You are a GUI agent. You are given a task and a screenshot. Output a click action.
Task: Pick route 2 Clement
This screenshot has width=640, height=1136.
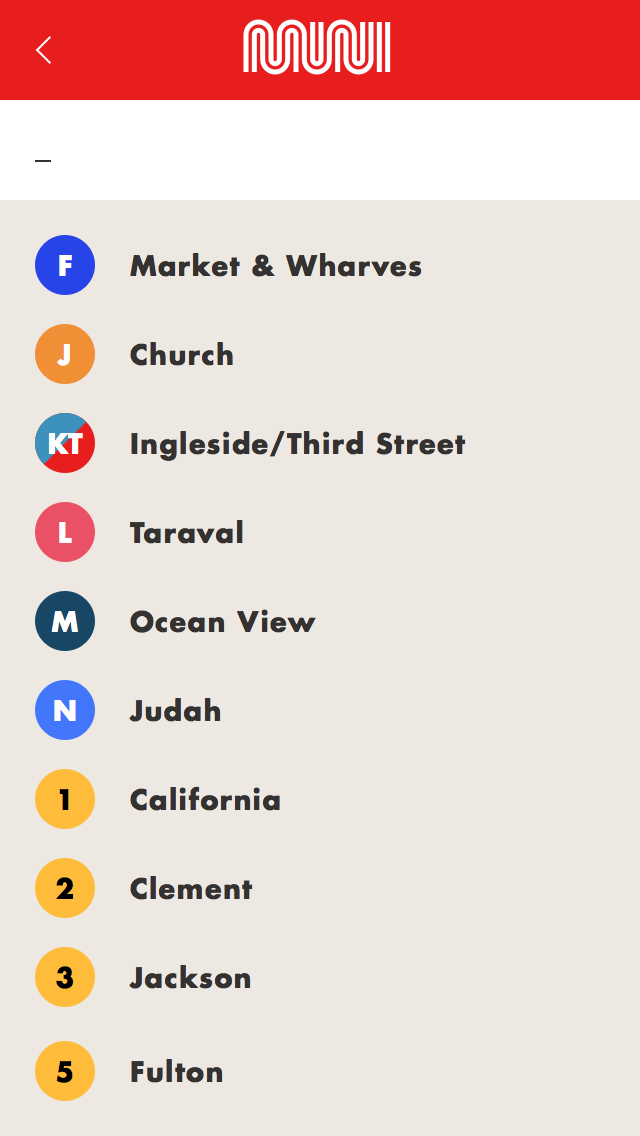tap(320, 889)
